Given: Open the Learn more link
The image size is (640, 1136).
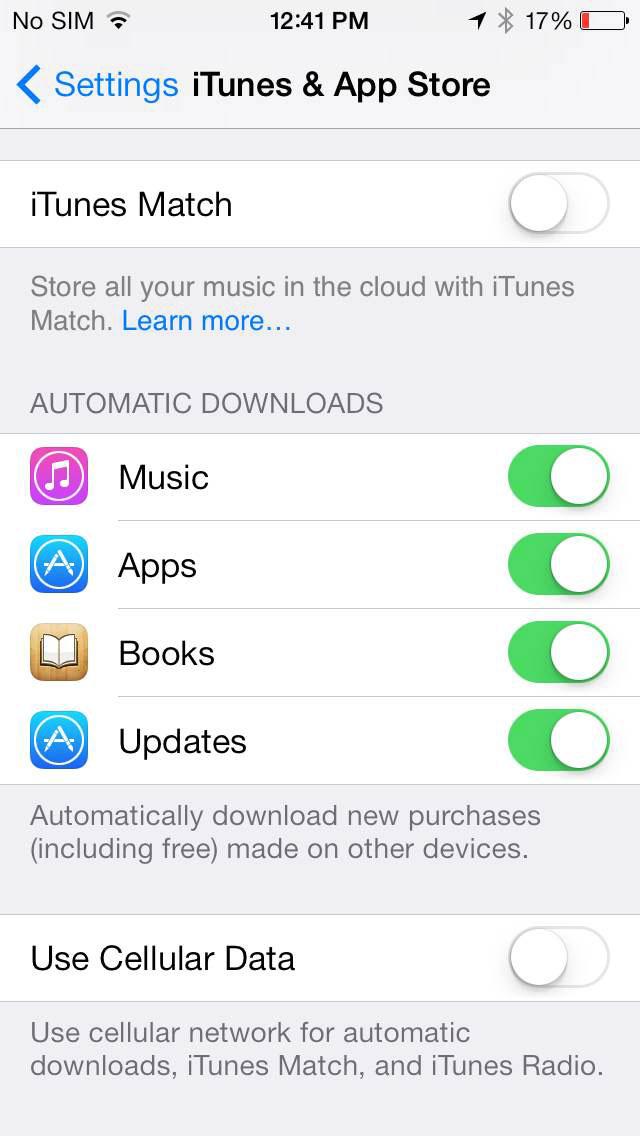Looking at the screenshot, I should click(207, 320).
